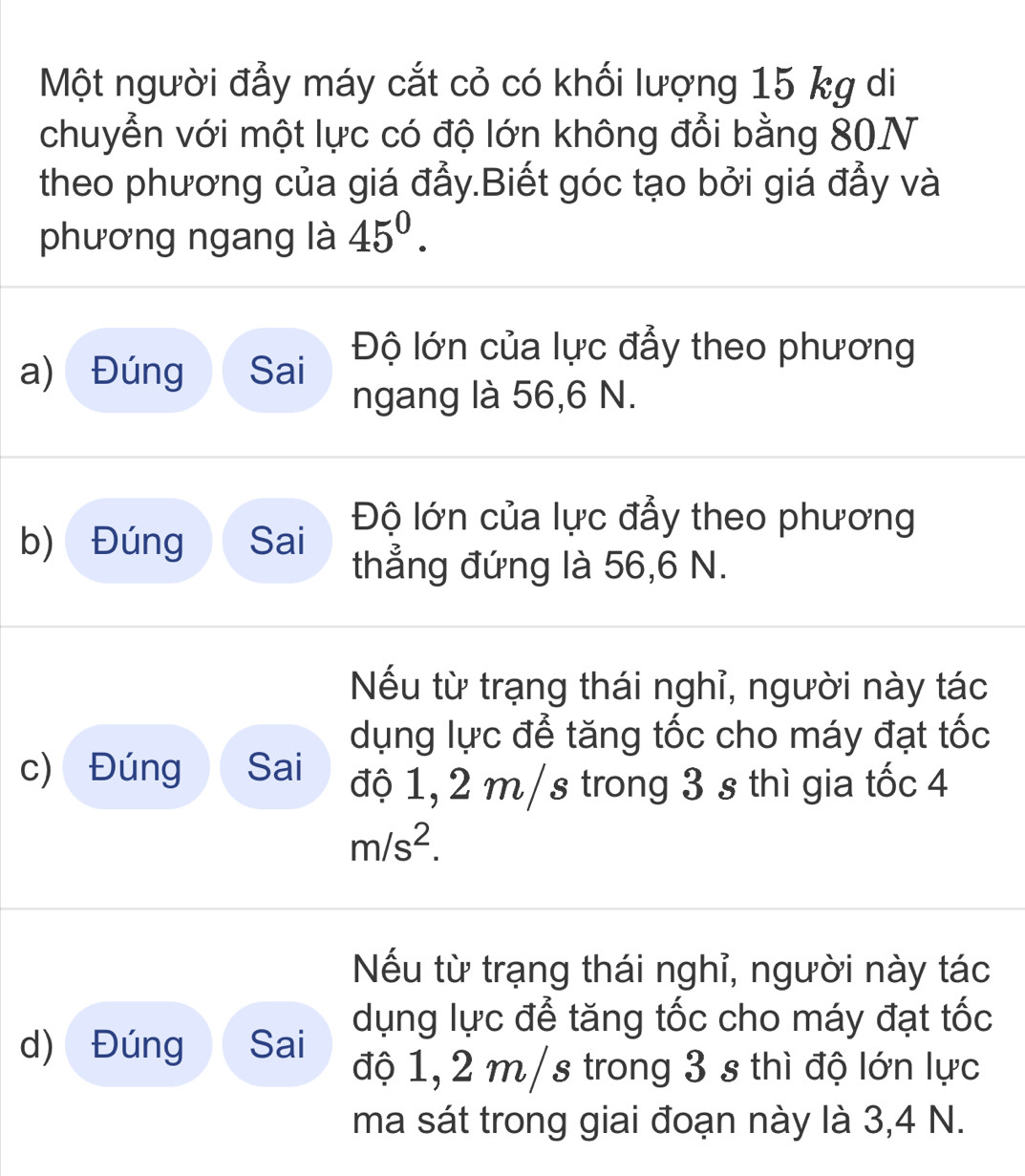Select Đúng for statement c)
The width and height of the screenshot is (1025, 1176).
pyautogui.click(x=136, y=767)
